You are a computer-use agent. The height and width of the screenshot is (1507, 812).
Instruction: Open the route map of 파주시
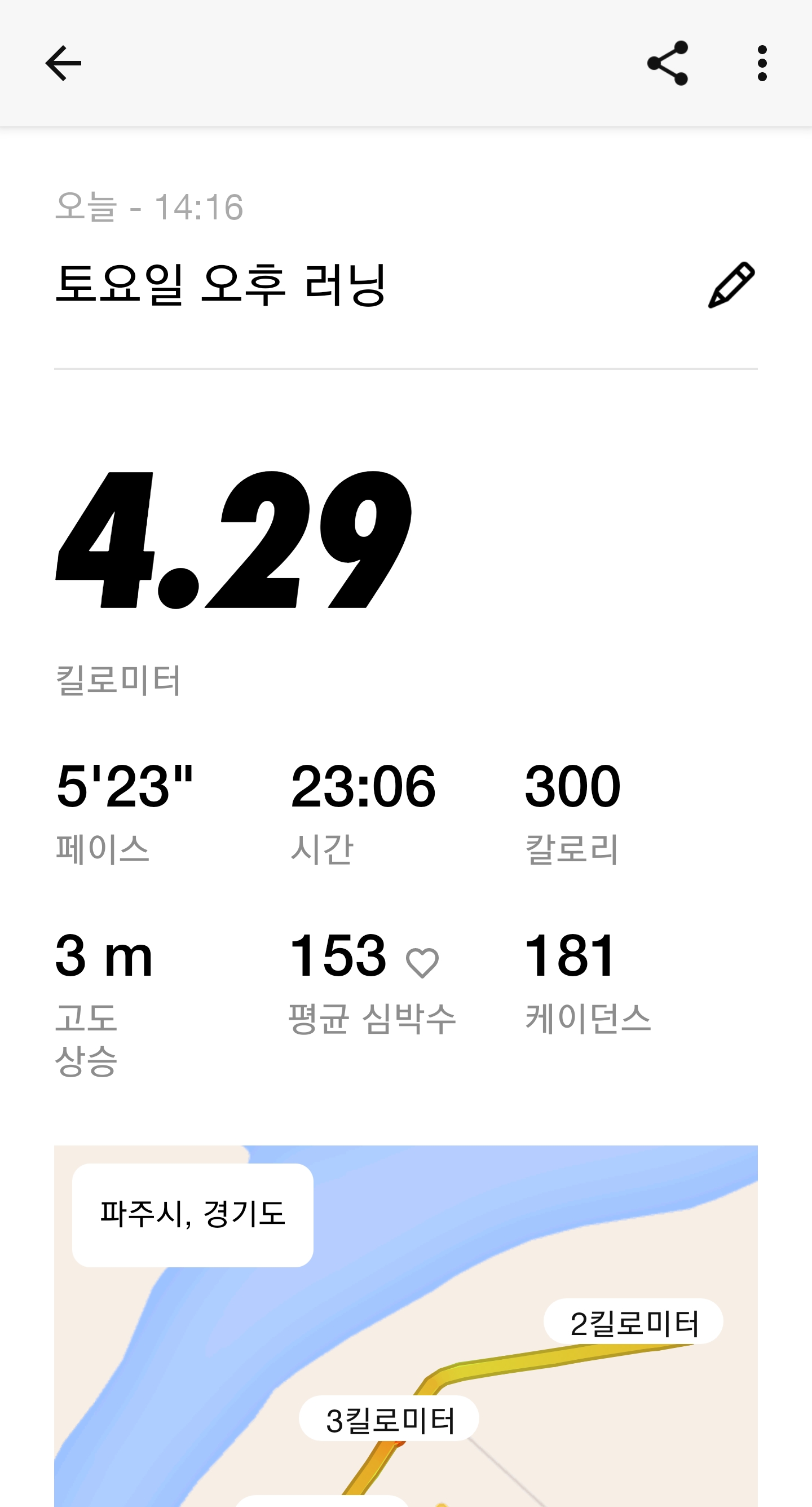[406, 1346]
